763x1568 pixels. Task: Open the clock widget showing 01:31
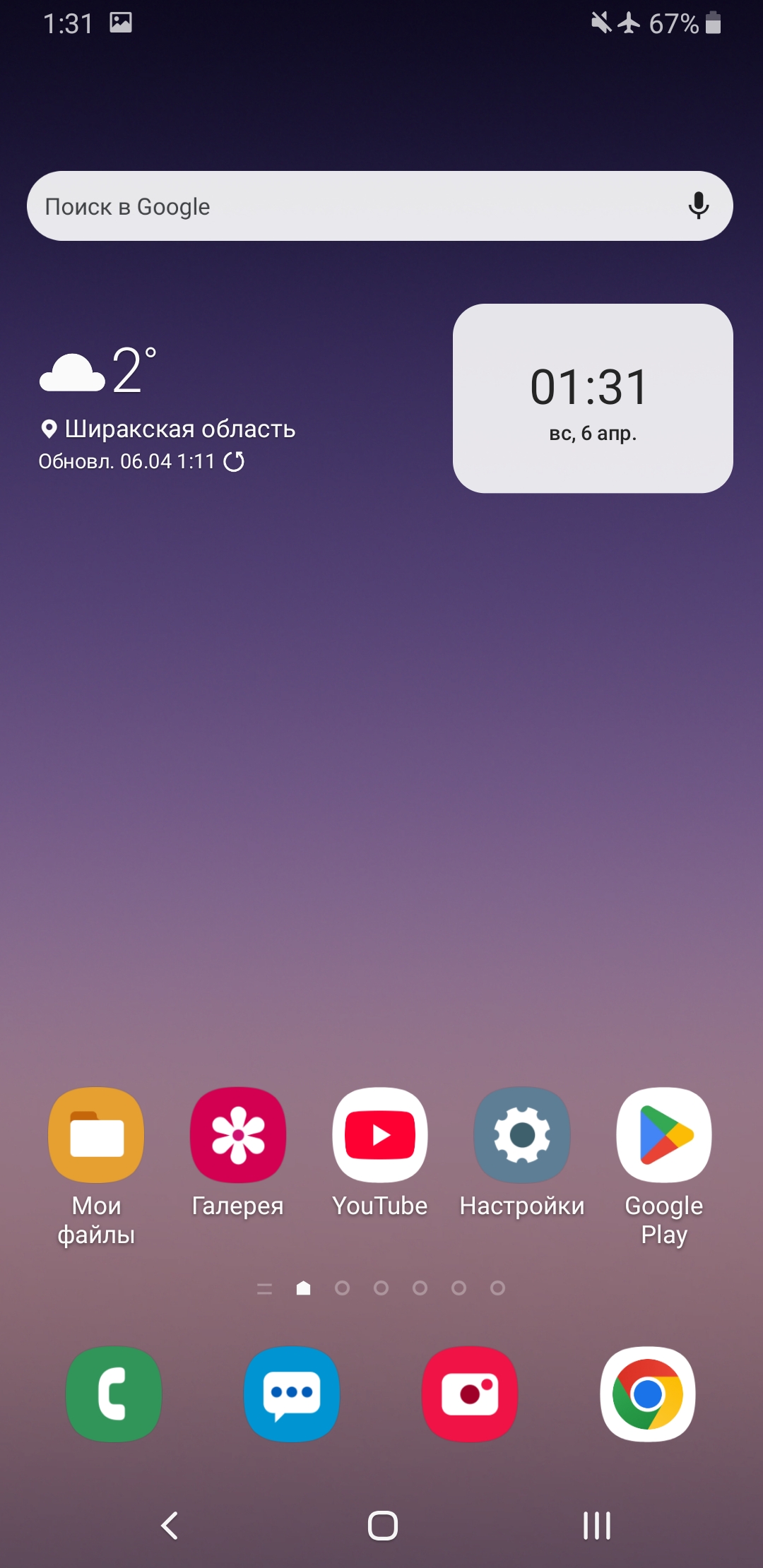coord(592,398)
